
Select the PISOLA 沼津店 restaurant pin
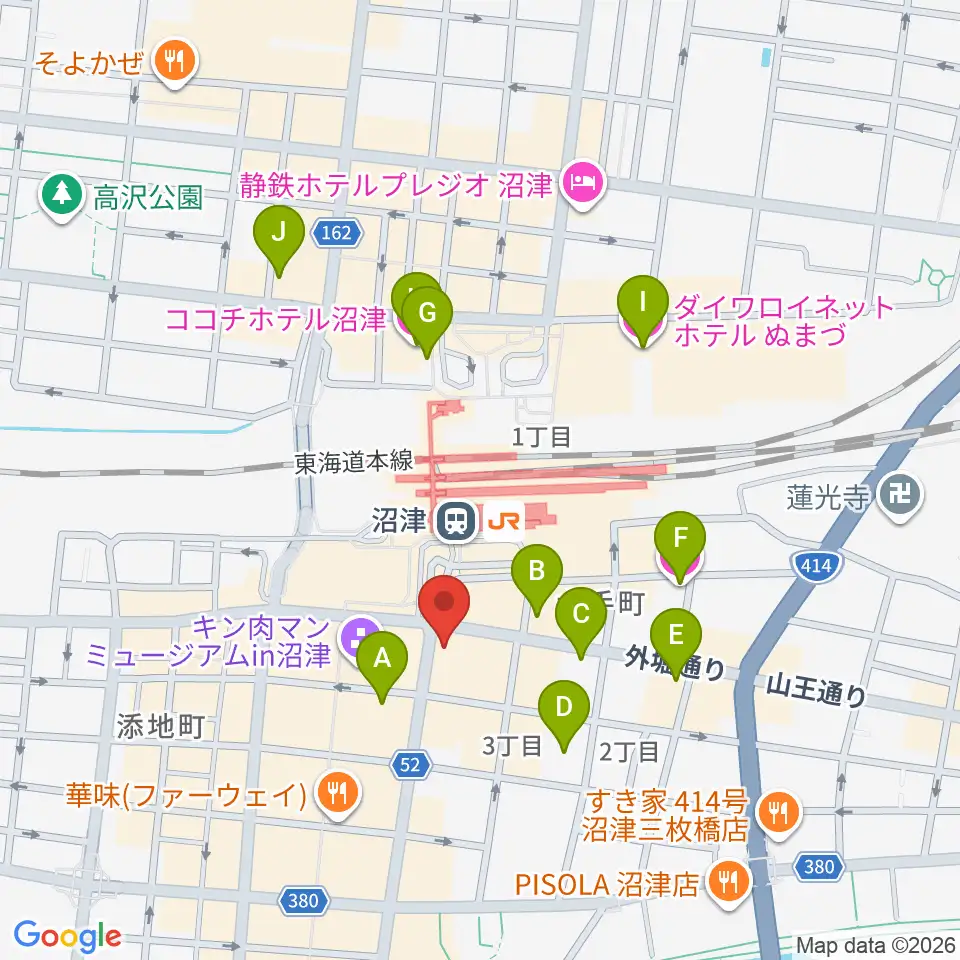click(x=728, y=883)
